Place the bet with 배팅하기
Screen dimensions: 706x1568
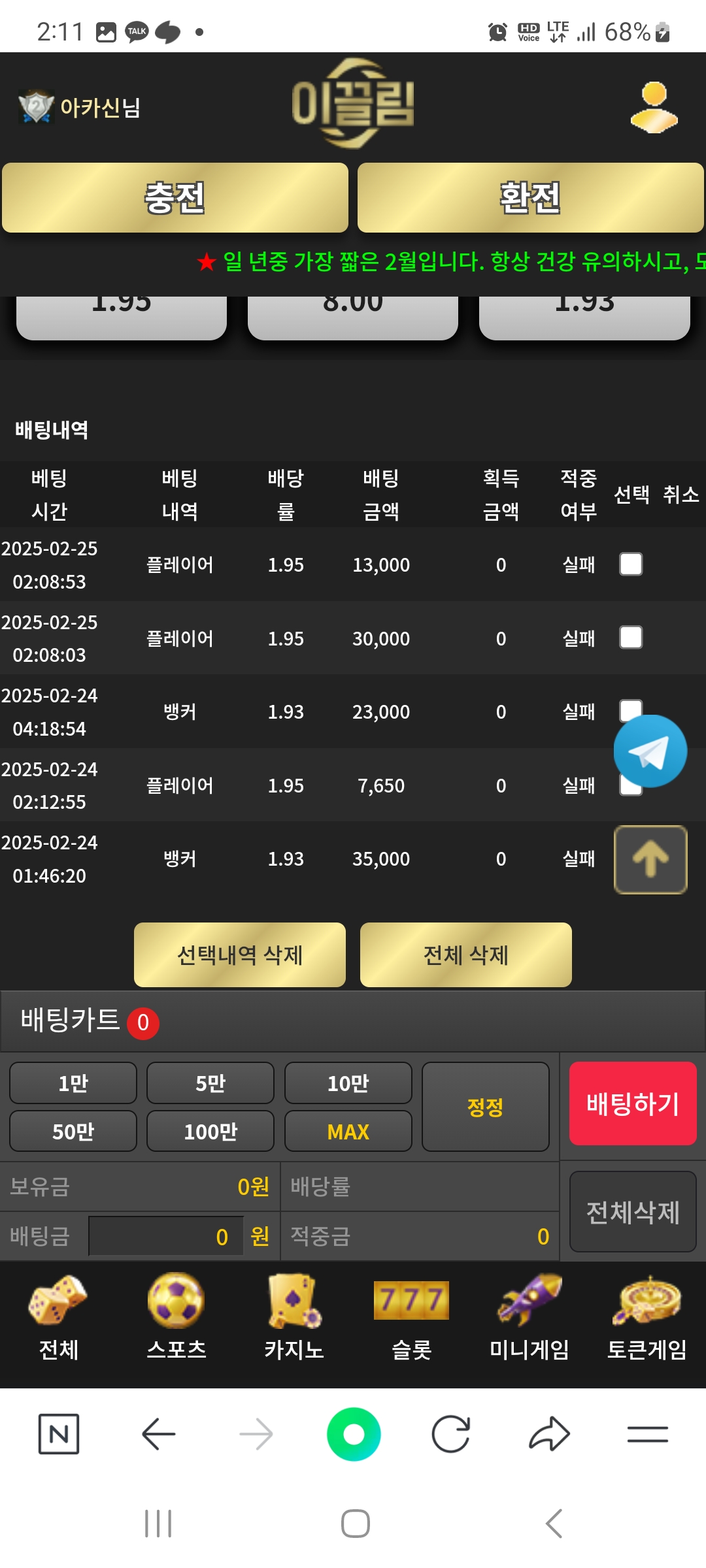[x=632, y=1103]
